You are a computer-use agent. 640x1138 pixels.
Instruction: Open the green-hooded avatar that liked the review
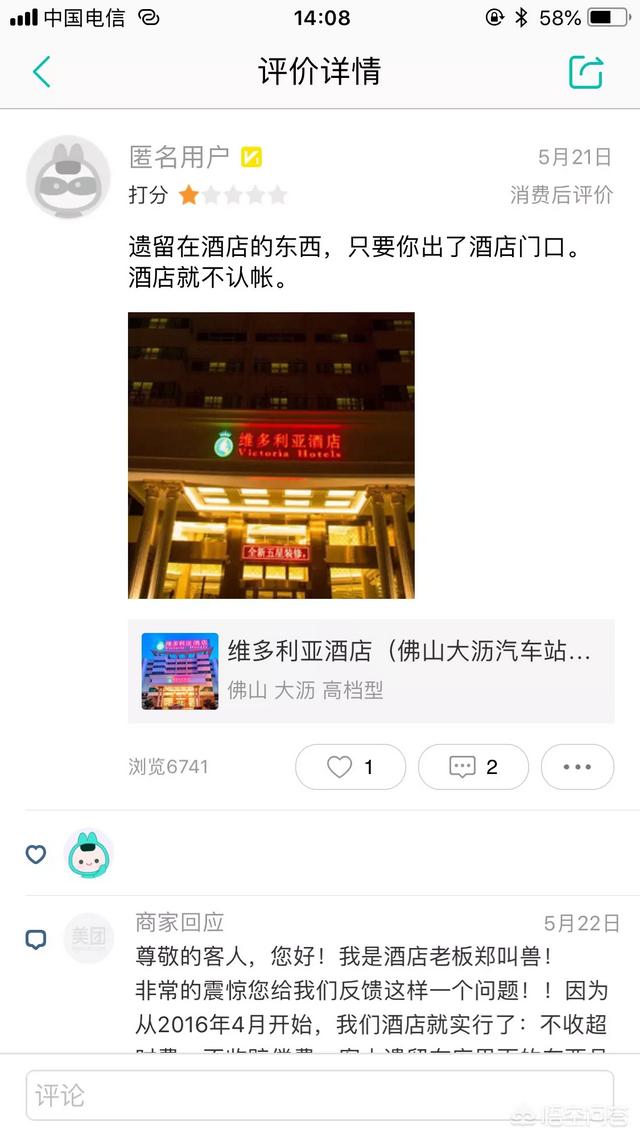click(89, 854)
